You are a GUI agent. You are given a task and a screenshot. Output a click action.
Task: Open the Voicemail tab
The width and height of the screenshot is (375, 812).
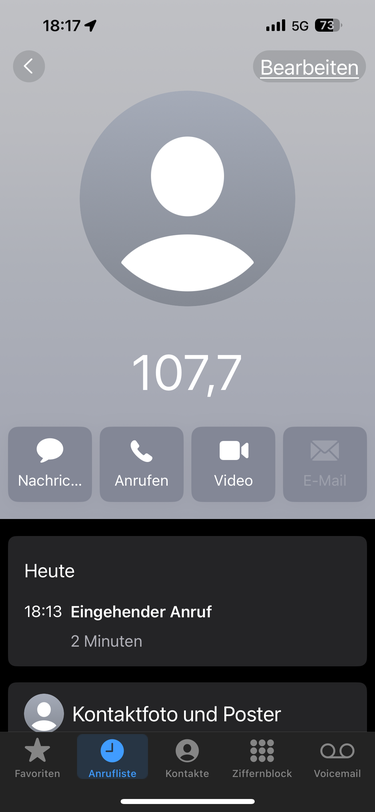[x=337, y=757]
